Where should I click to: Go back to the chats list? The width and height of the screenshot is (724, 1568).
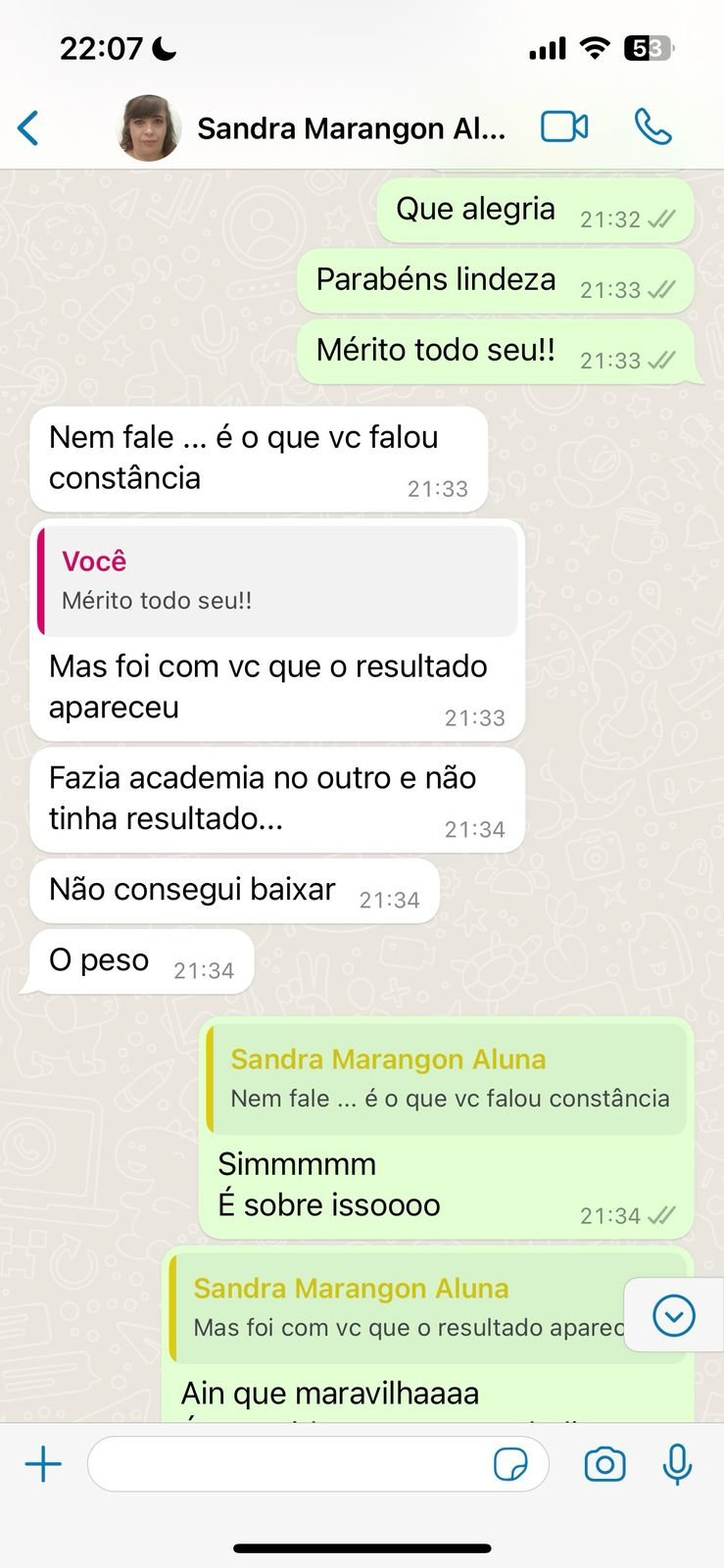pos(29,128)
